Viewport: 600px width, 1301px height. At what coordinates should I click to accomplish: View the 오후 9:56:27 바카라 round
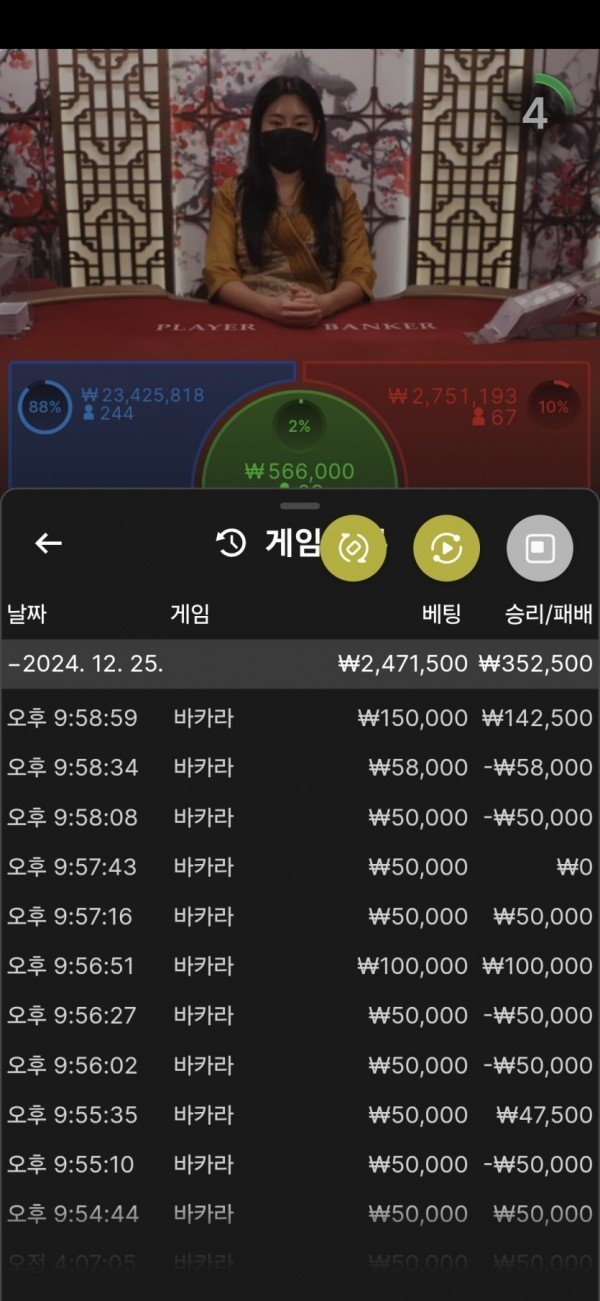(x=300, y=1016)
